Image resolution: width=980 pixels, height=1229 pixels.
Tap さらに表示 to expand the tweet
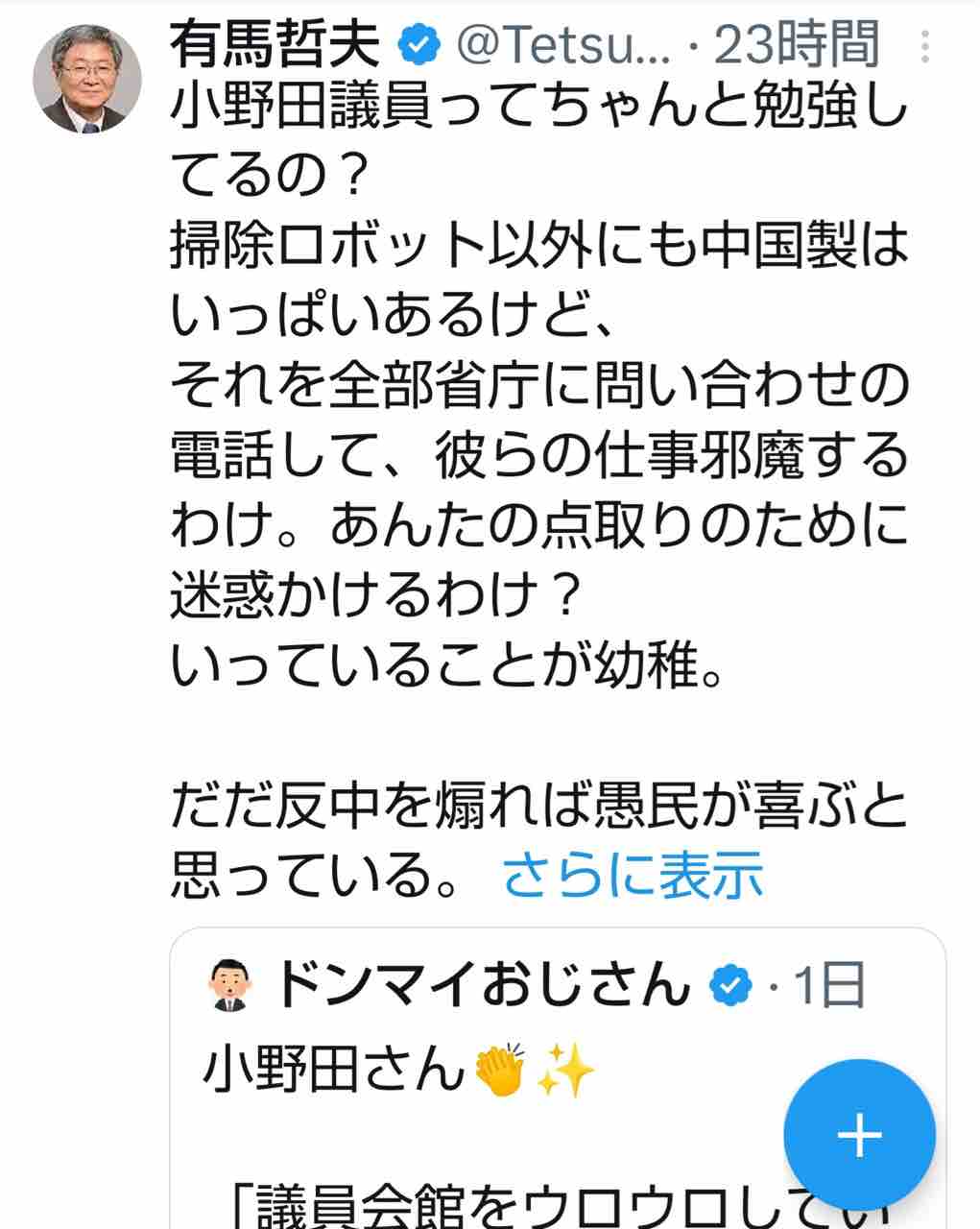[x=633, y=874]
